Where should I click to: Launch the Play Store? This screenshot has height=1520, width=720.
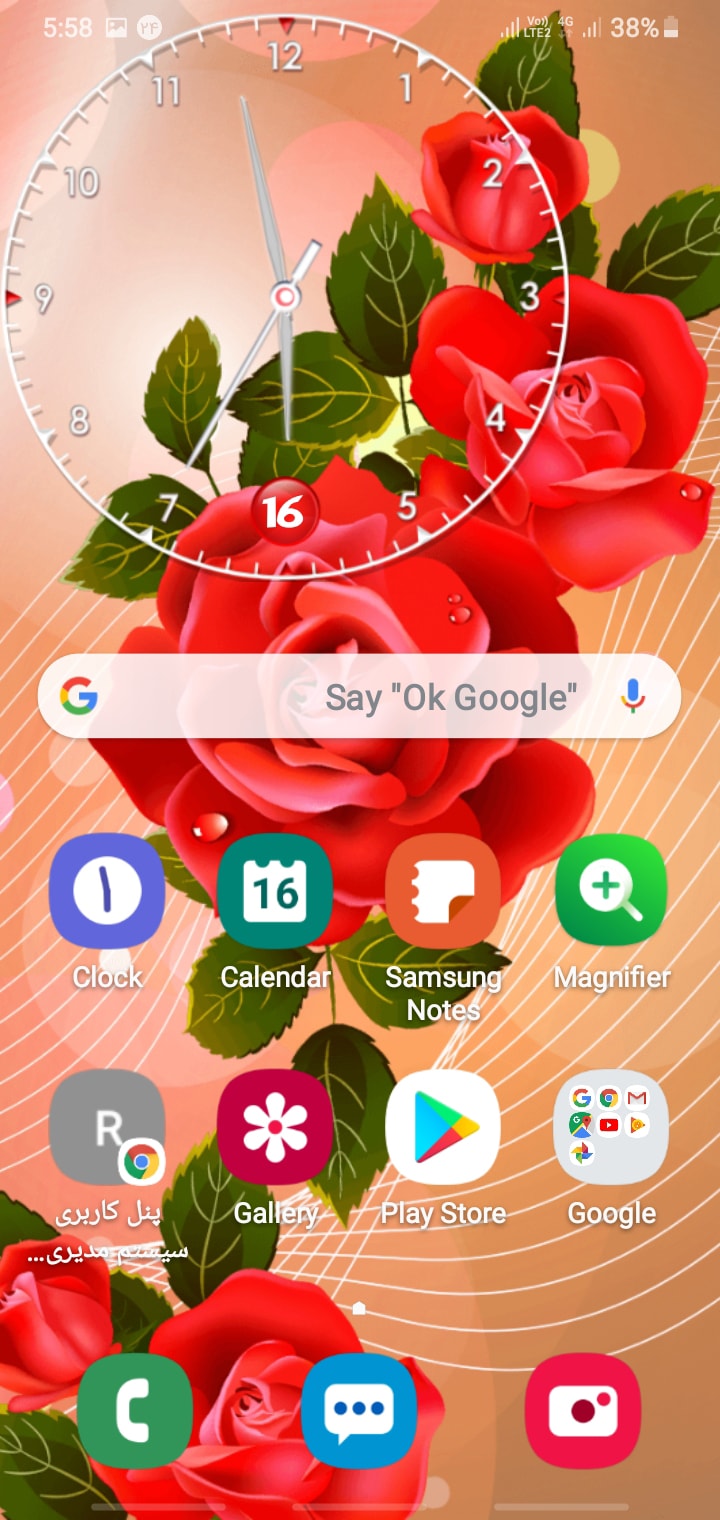click(443, 1127)
